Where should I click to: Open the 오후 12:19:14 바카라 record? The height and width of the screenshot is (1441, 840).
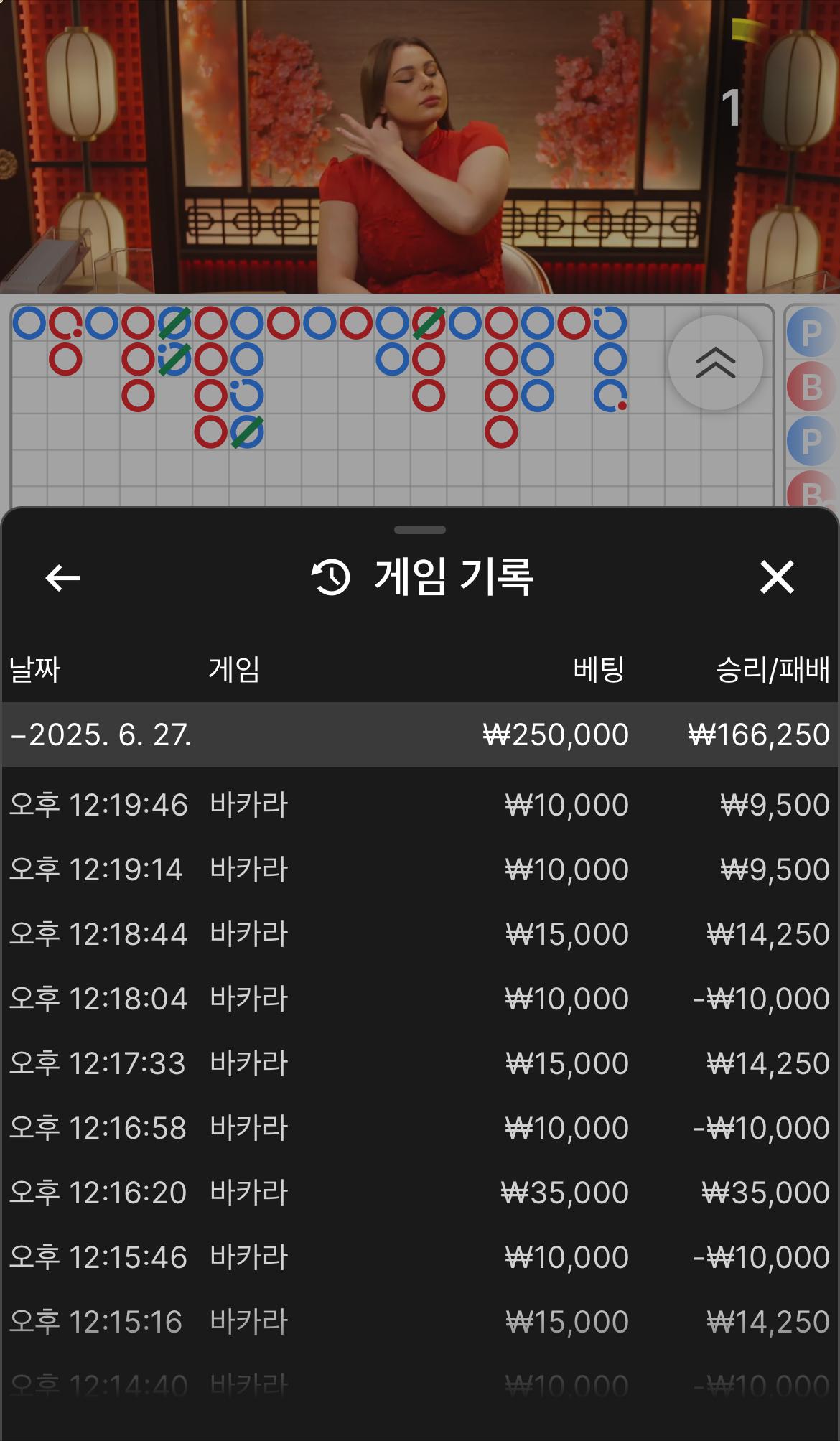click(x=419, y=869)
